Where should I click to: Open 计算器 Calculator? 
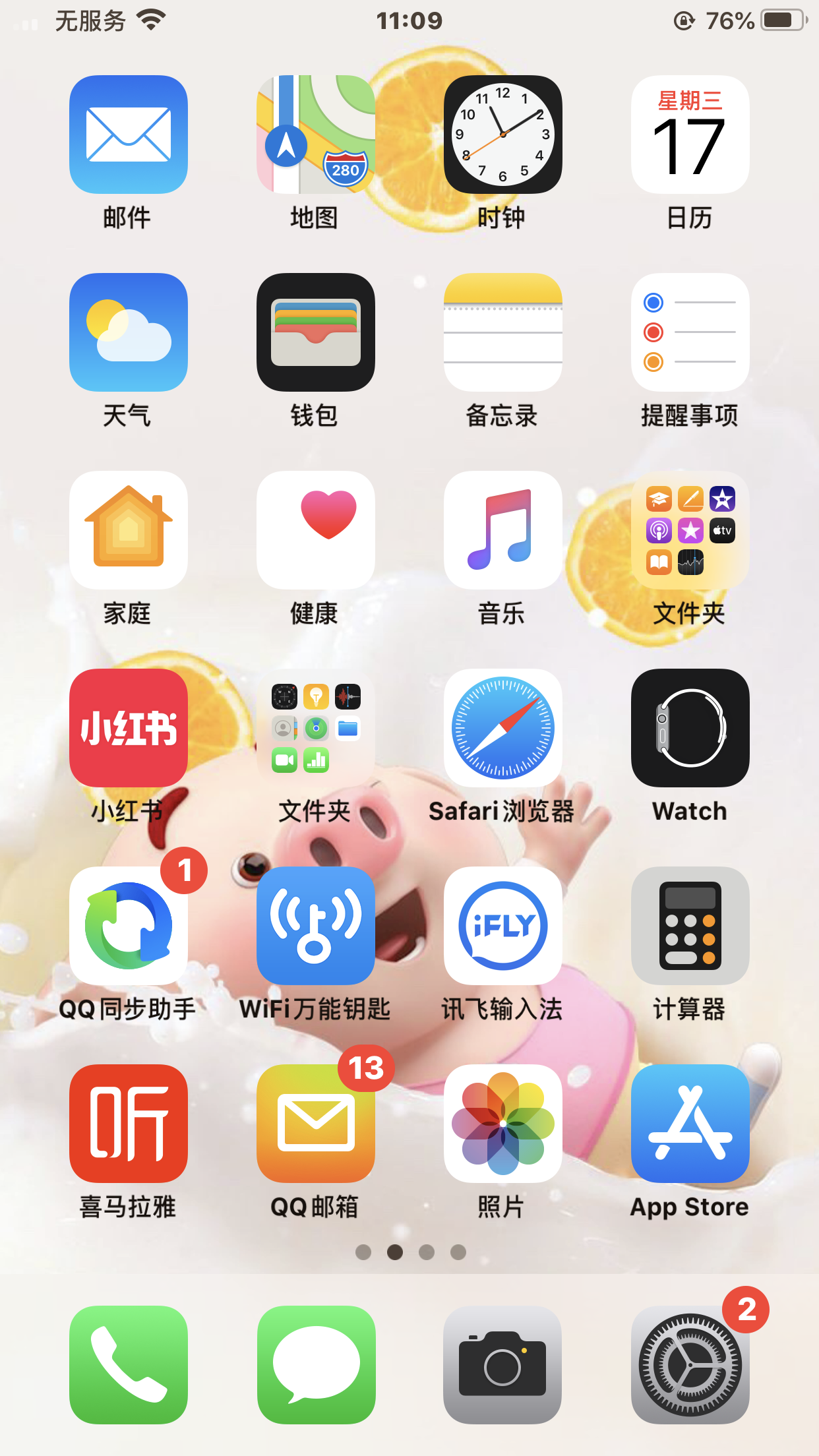[690, 926]
